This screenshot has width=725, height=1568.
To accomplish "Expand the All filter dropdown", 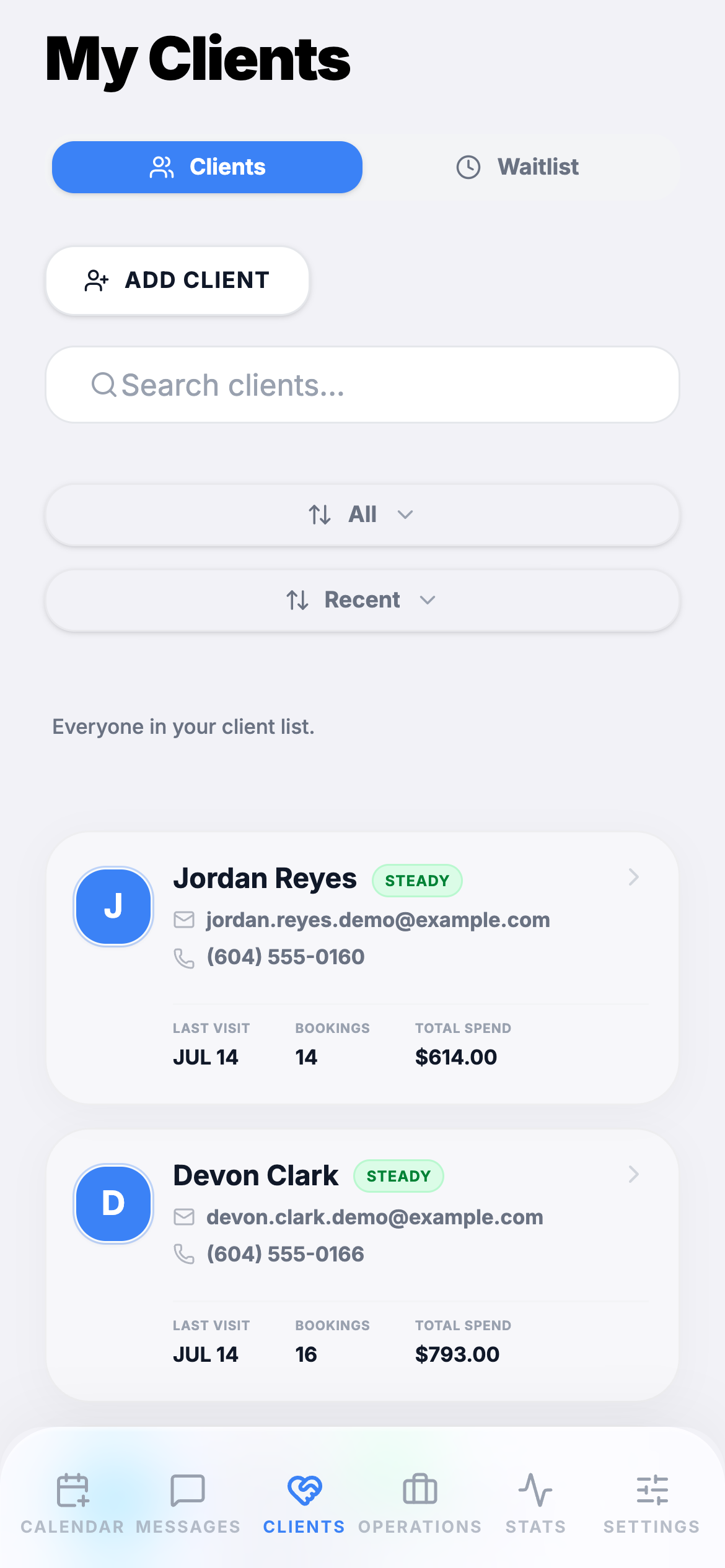I will pos(362,515).
